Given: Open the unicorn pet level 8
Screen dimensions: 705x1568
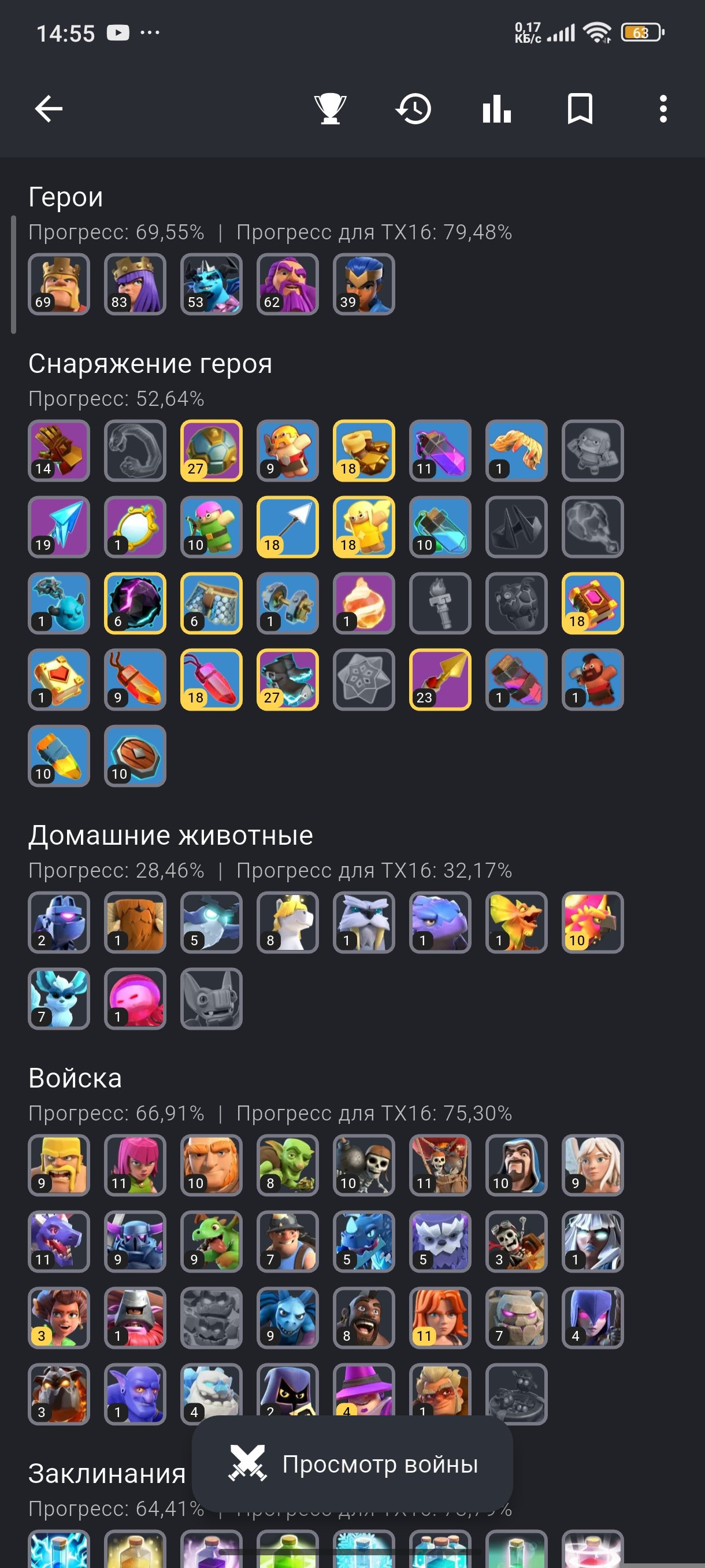Looking at the screenshot, I should point(288,923).
